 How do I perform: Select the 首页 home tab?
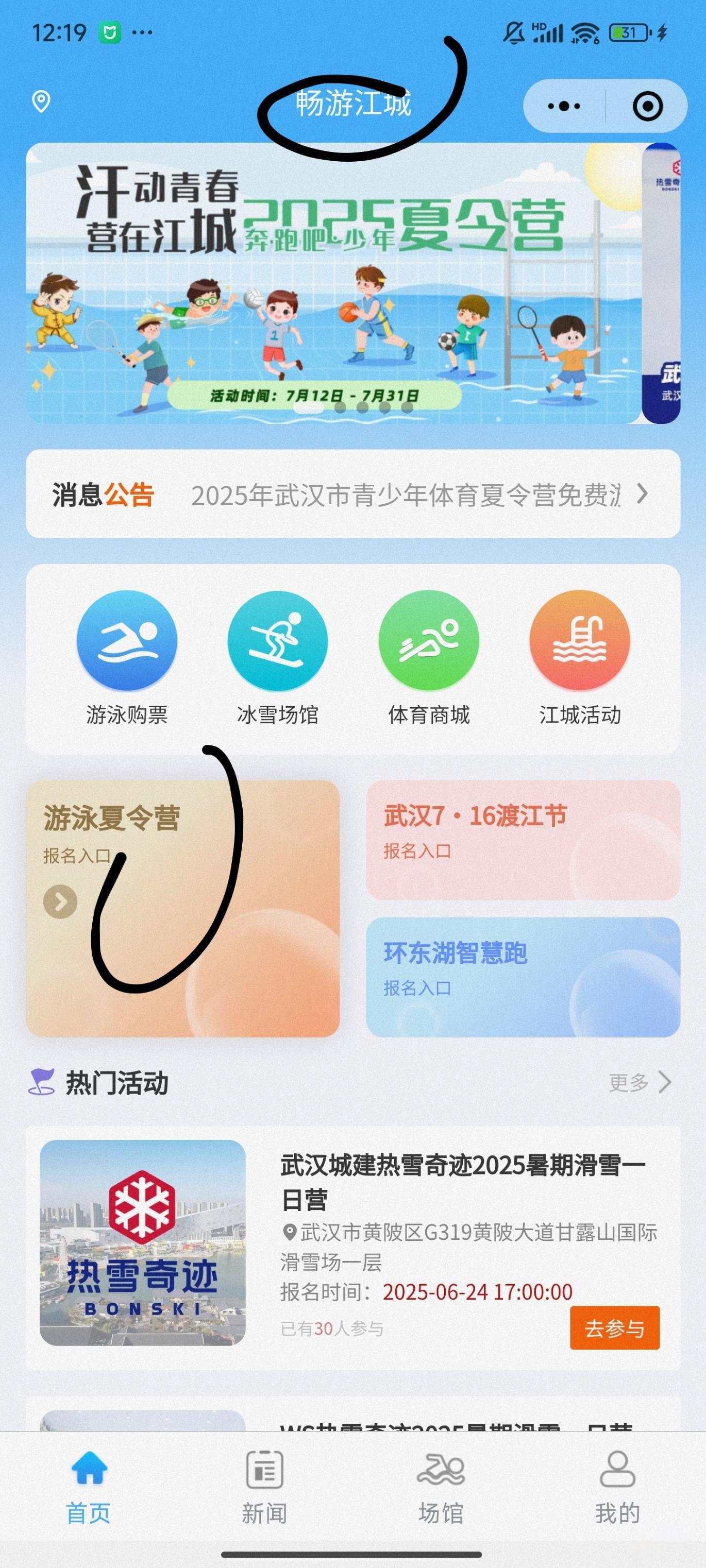(x=88, y=1487)
